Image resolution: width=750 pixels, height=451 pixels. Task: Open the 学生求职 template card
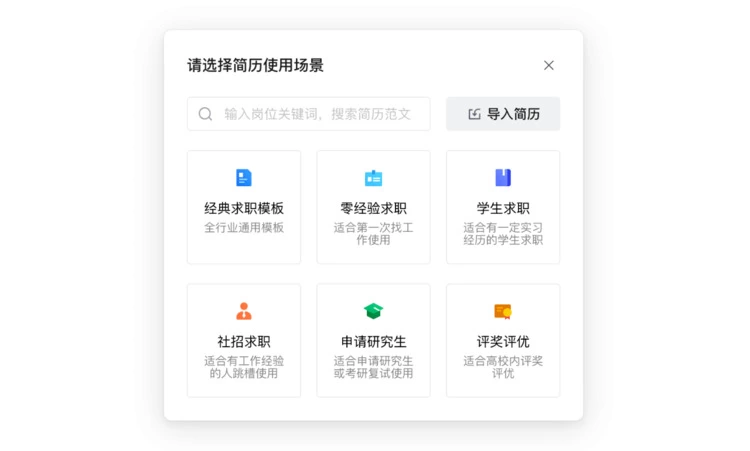pyautogui.click(x=503, y=207)
